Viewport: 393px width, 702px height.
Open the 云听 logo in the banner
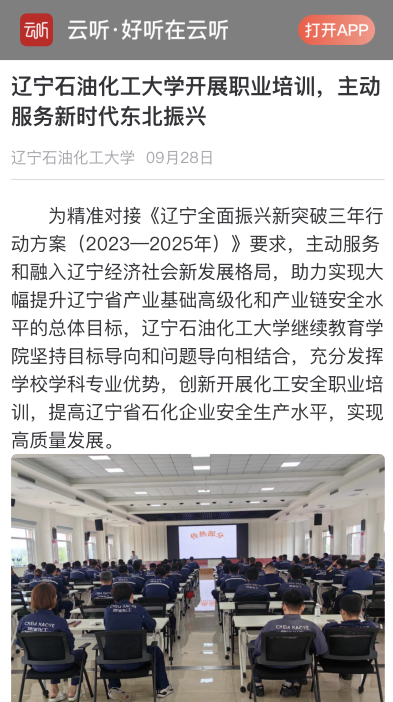point(36,30)
